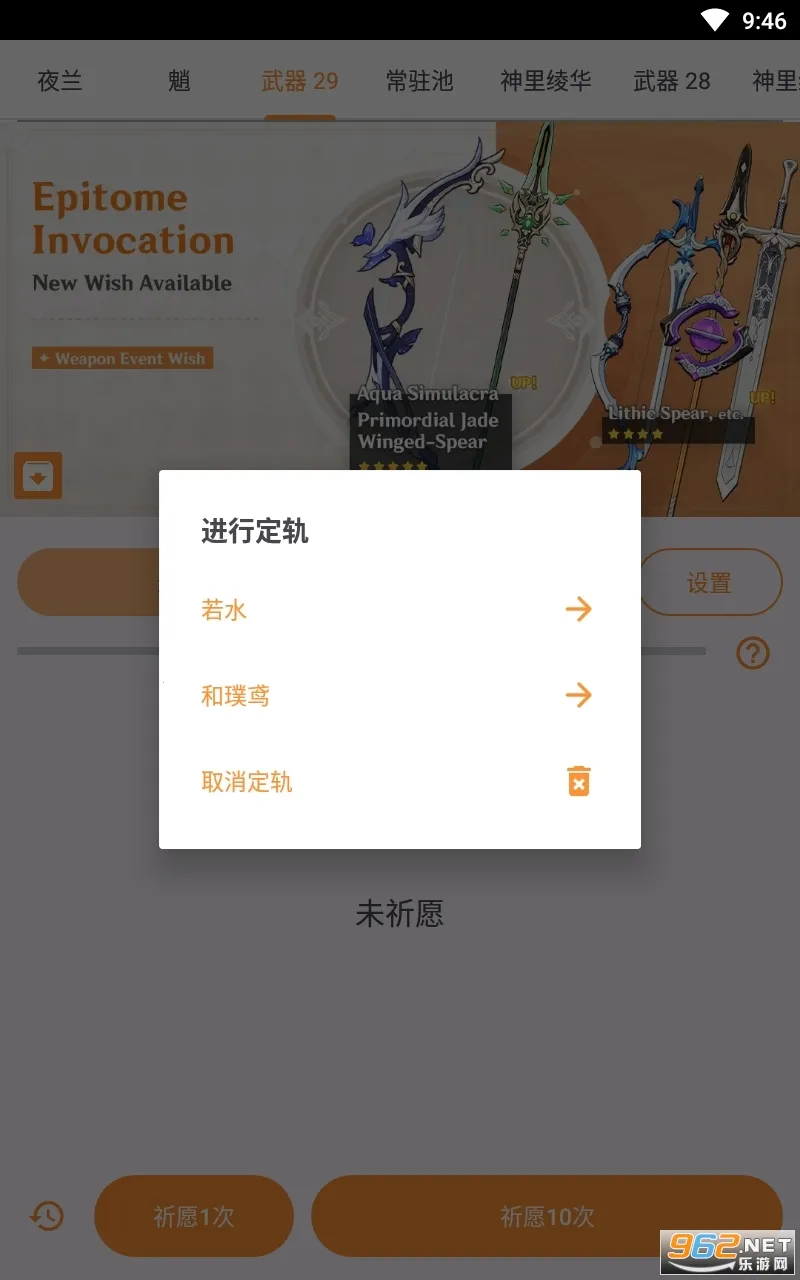Viewport: 800px width, 1280px height.
Task: Switch to the 夜兰 tab
Action: [60, 81]
